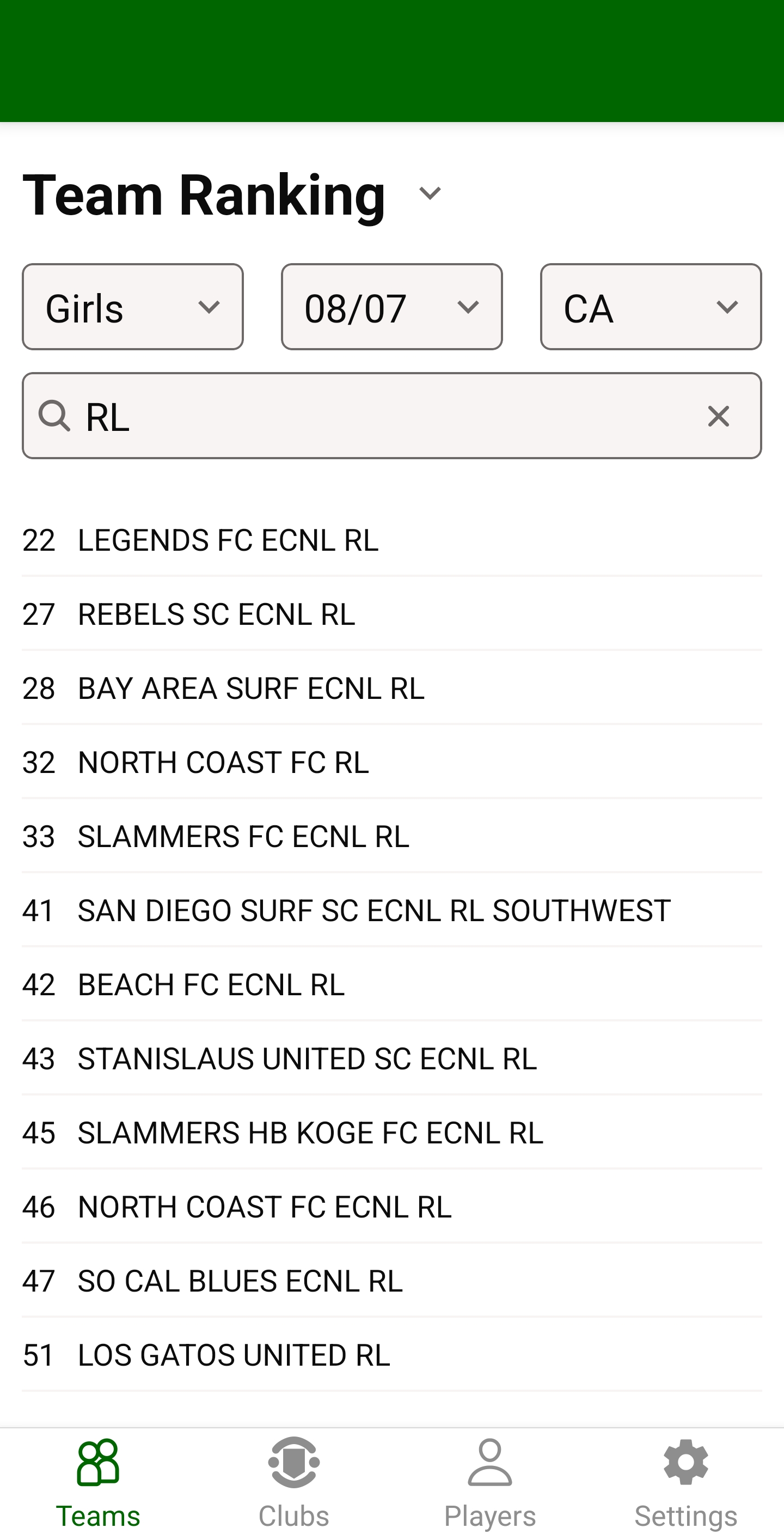The height and width of the screenshot is (1534, 784).
Task: Open San Diego Surf SC ECNL RL Southwest
Action: [x=391, y=910]
